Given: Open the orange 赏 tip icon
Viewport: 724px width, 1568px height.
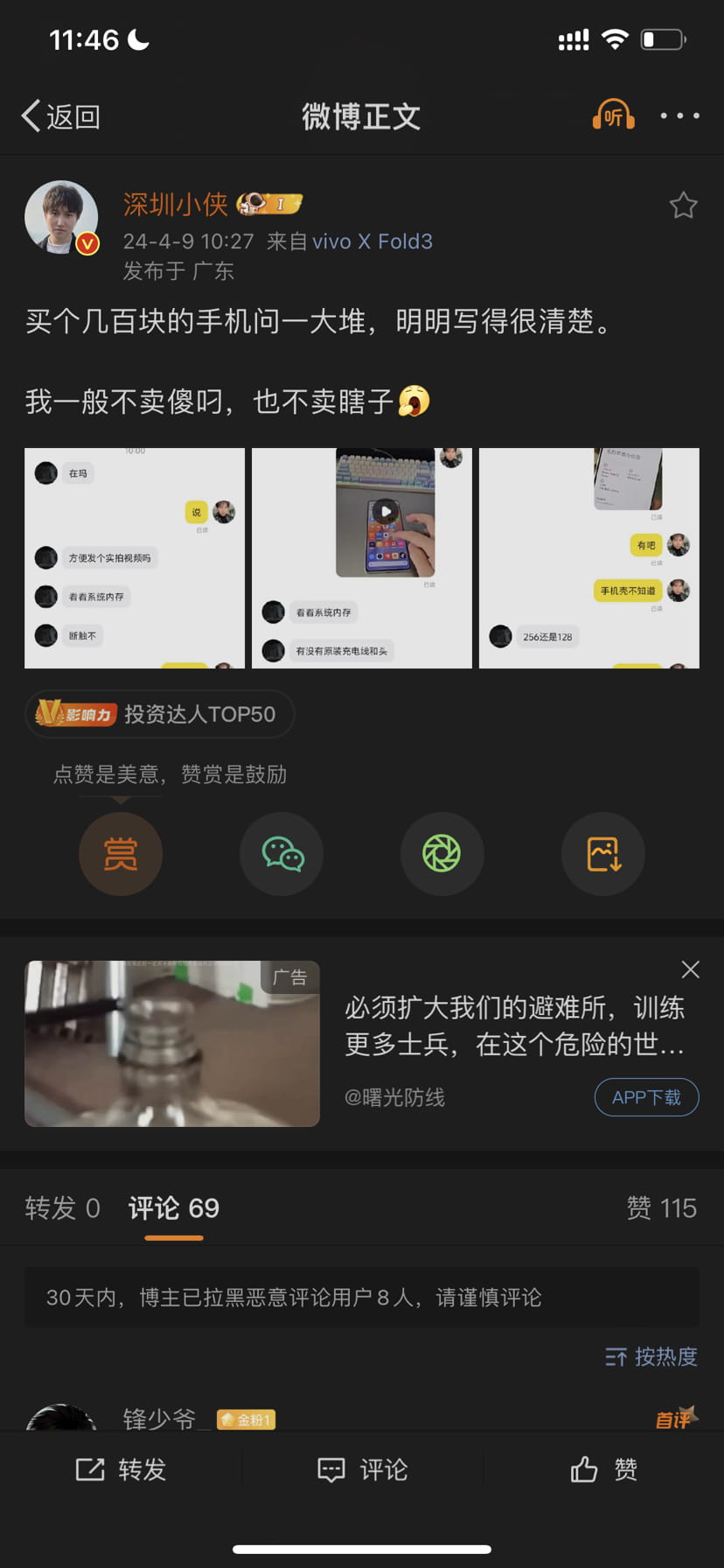Looking at the screenshot, I should coord(121,854).
